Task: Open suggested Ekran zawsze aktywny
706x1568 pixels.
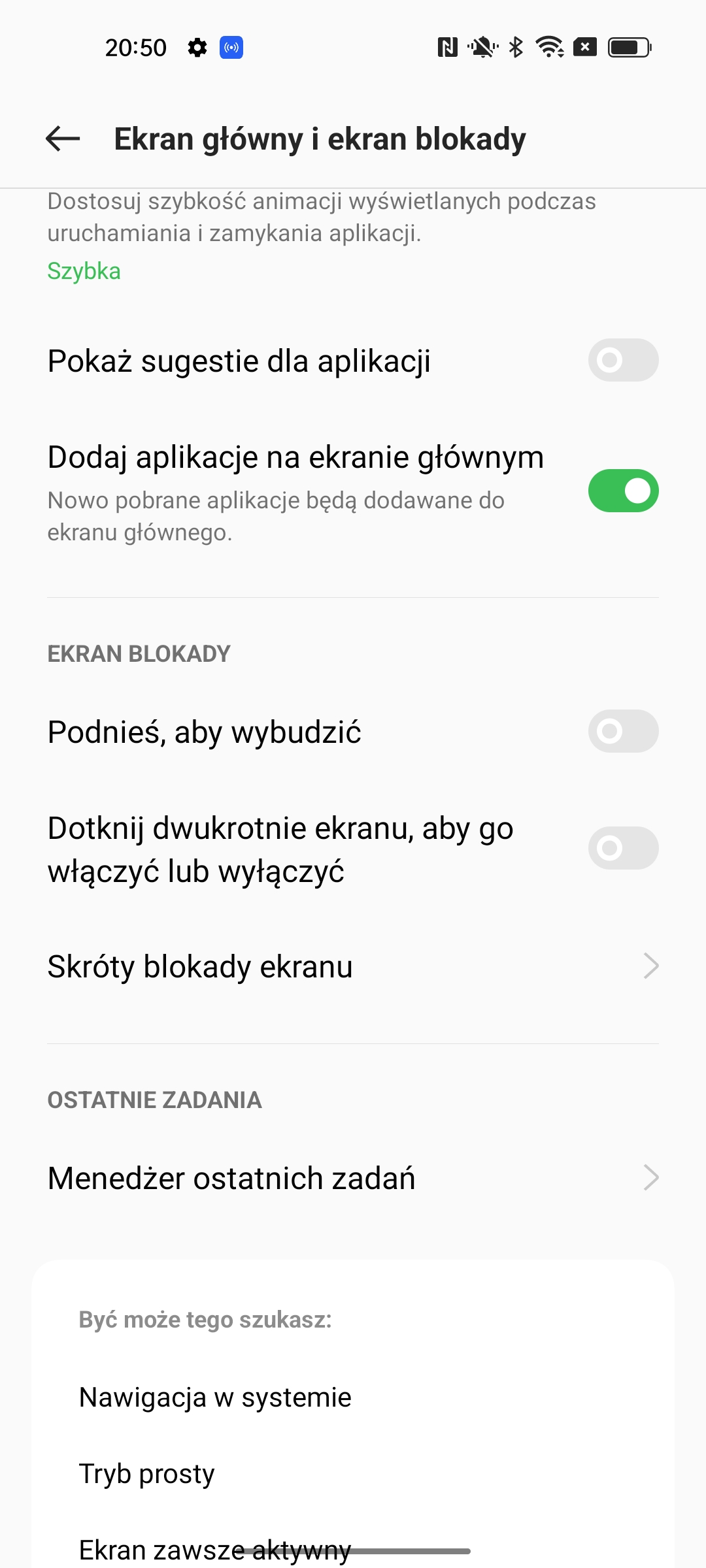Action: coord(214,1548)
